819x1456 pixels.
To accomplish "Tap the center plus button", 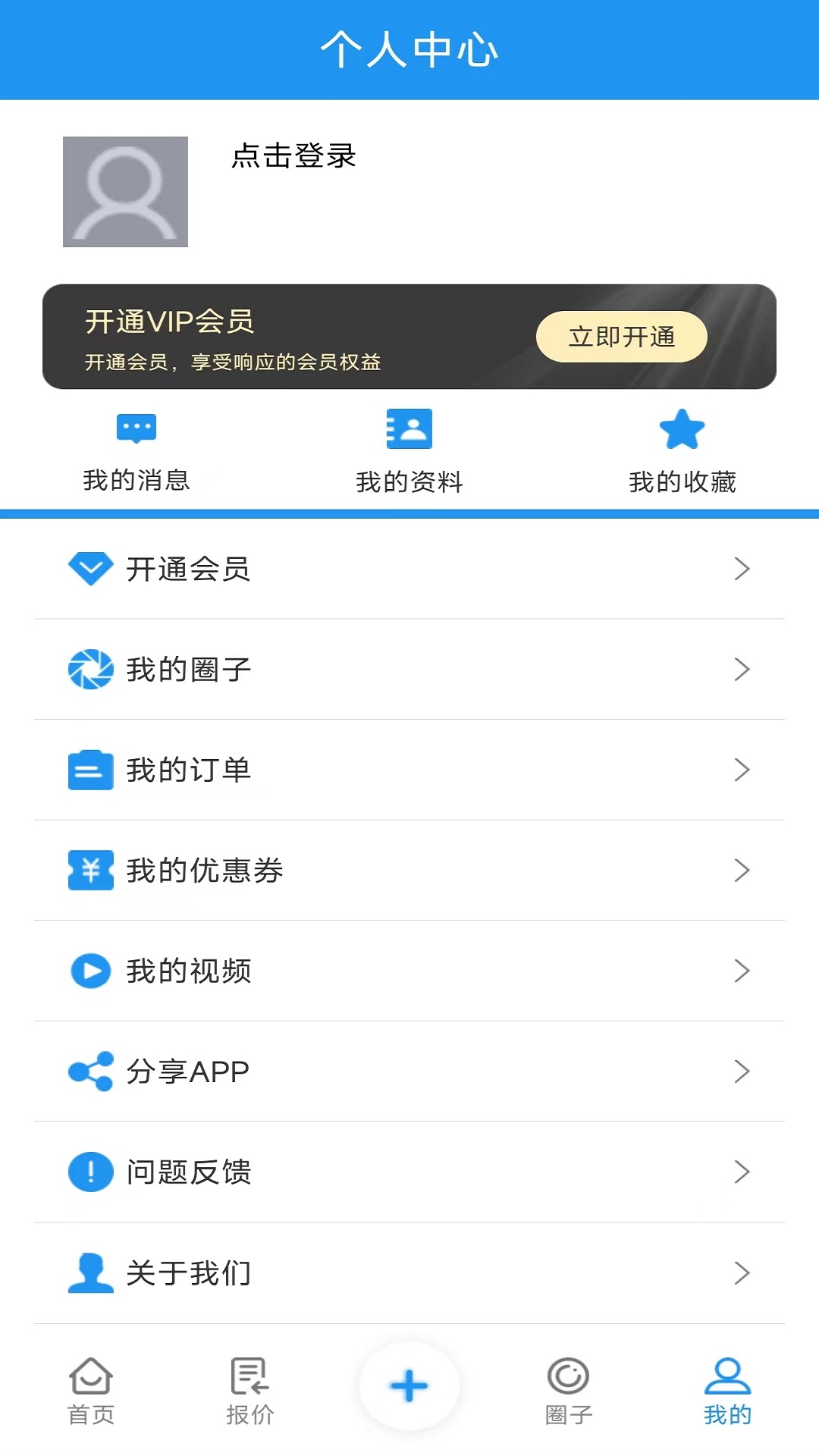I will tap(409, 1386).
